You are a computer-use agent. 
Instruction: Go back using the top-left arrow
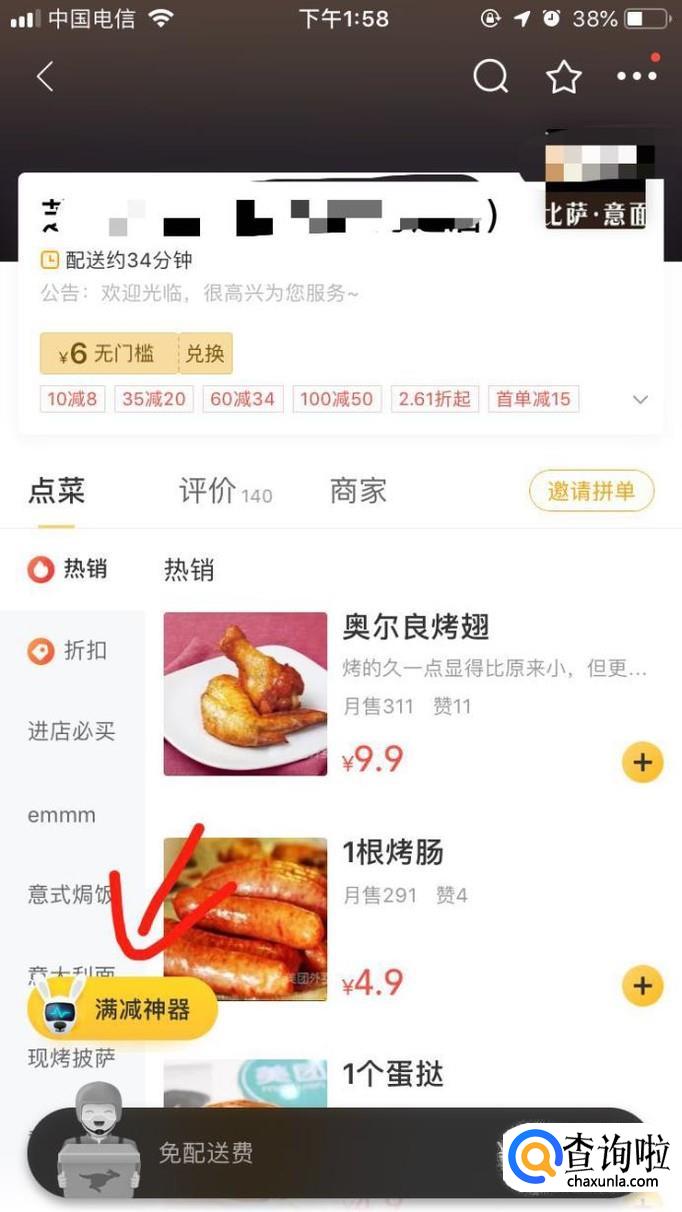pyautogui.click(x=45, y=77)
